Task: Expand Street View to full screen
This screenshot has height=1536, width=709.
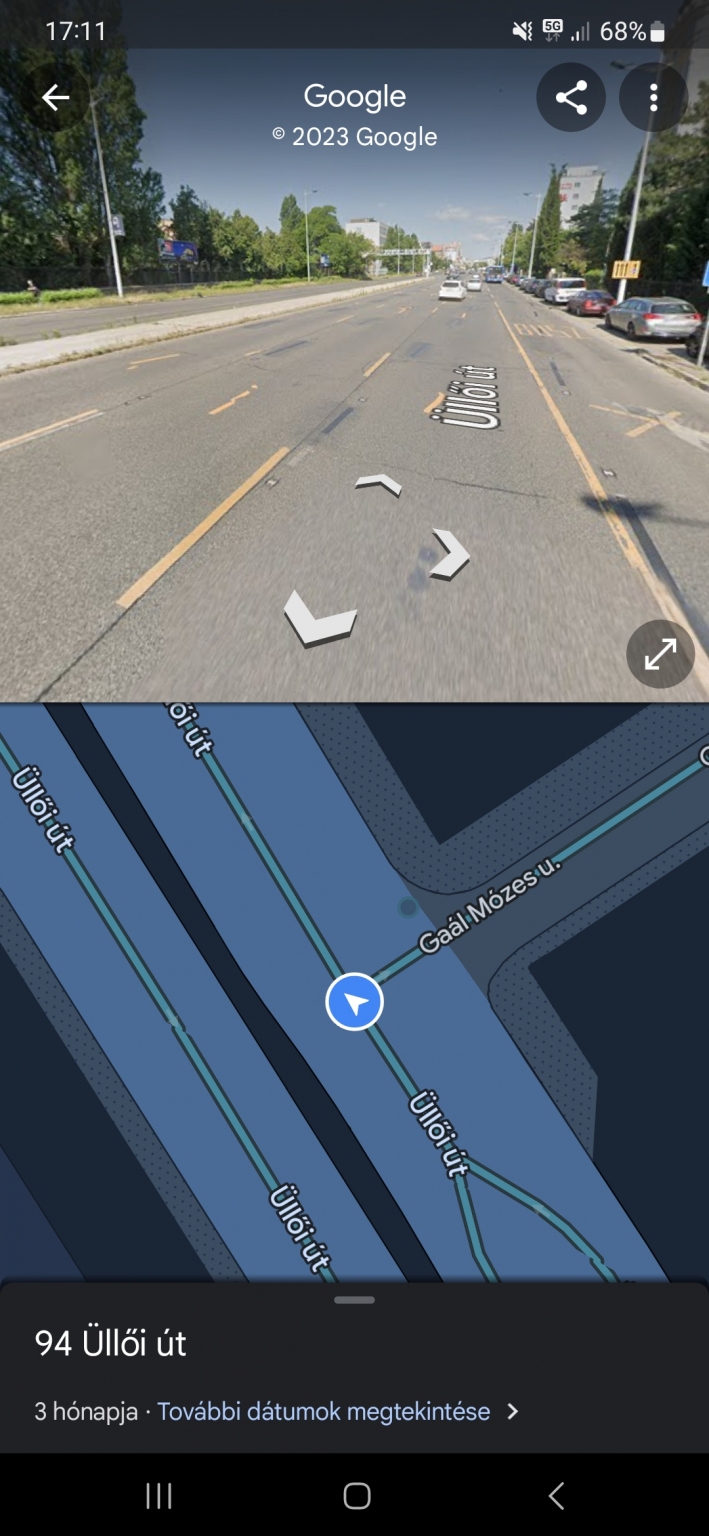Action: coord(660,654)
